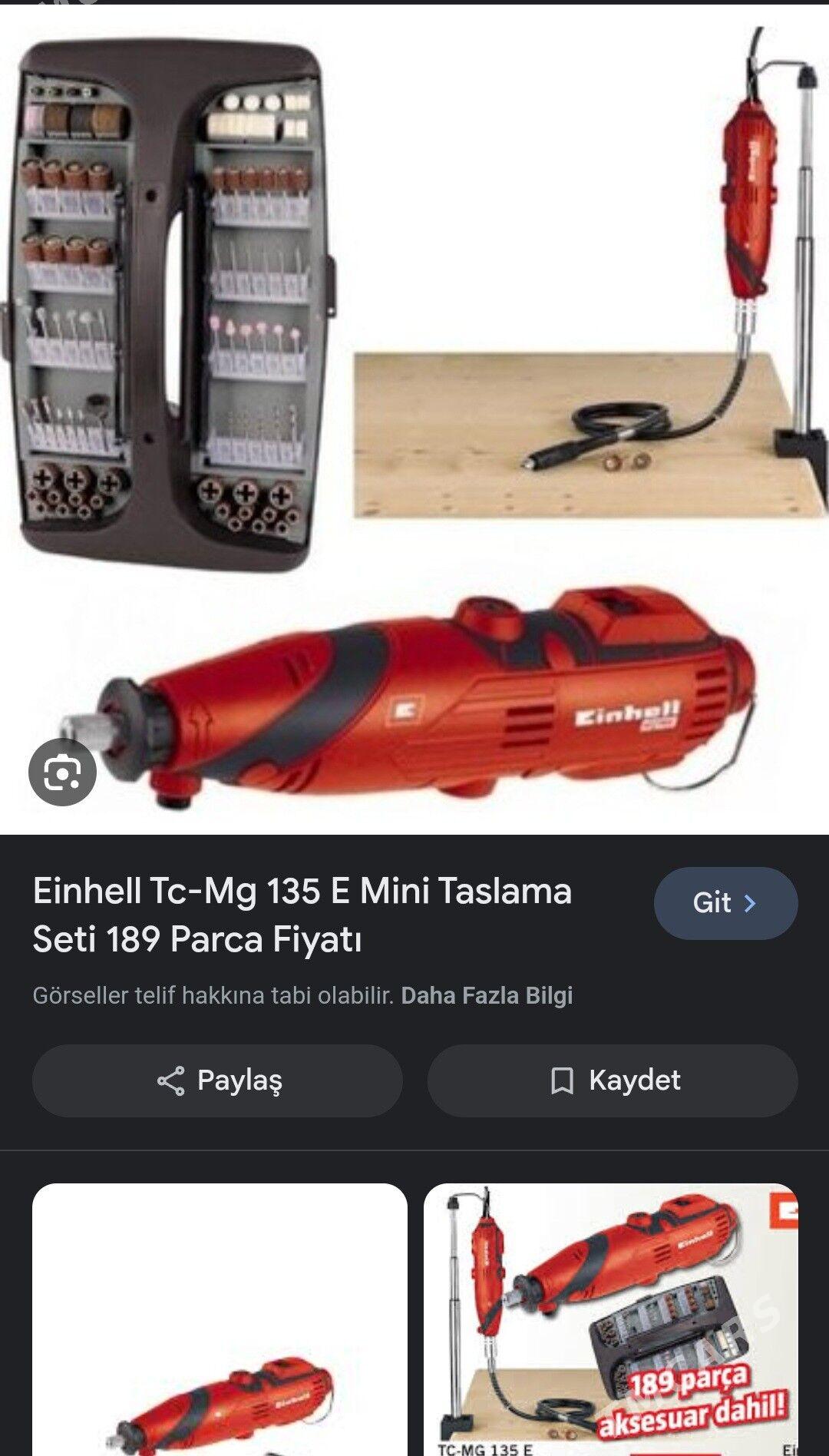Select the share icon inside Paylaş button

click(173, 1081)
